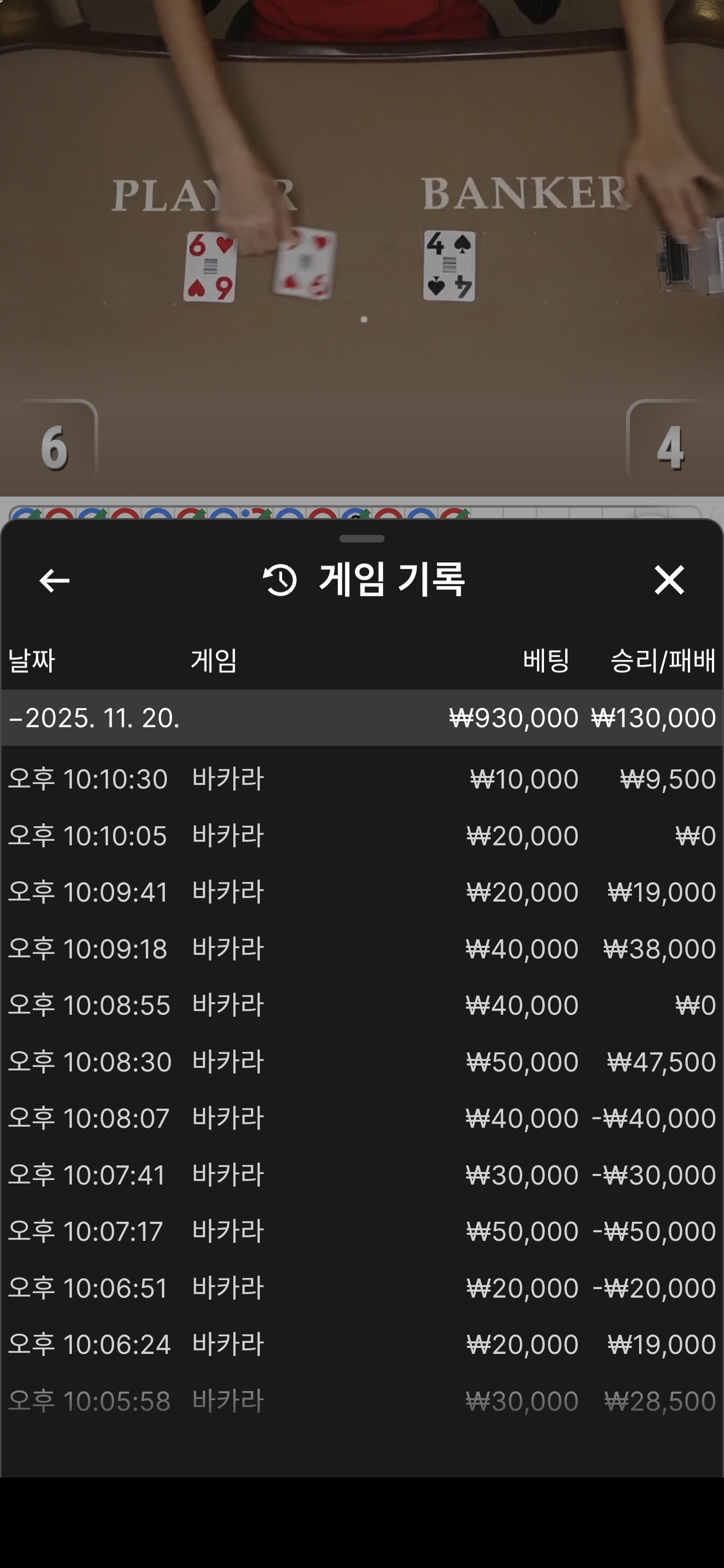Image resolution: width=724 pixels, height=1568 pixels.
Task: Open the 오후 10:05:58 바카라 record
Action: tap(361, 1401)
